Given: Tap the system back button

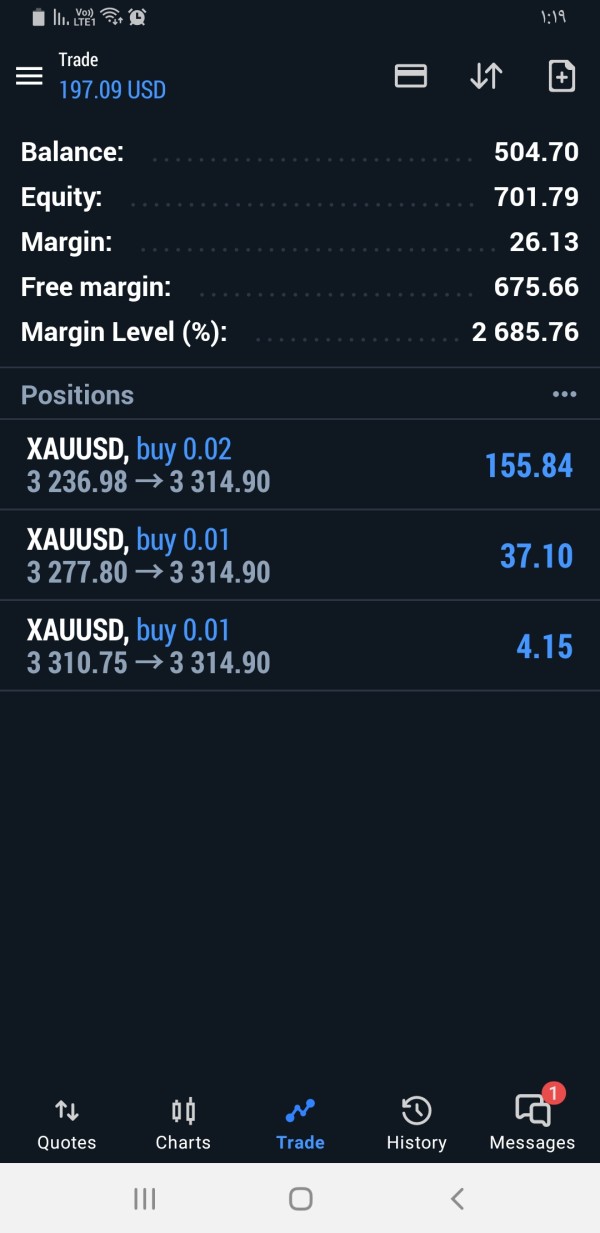Looking at the screenshot, I should coord(457,1199).
